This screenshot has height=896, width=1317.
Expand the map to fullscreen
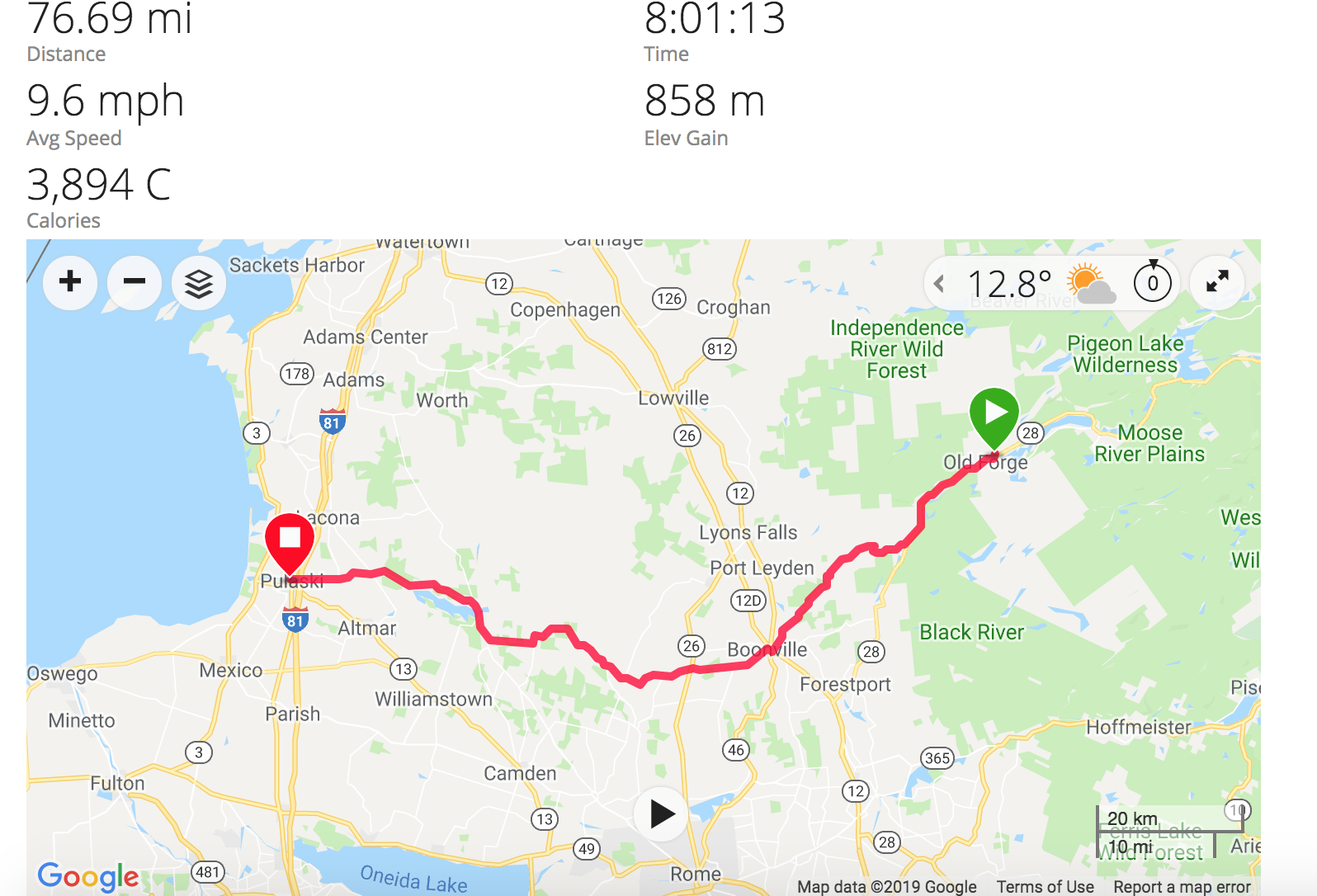(x=1217, y=282)
